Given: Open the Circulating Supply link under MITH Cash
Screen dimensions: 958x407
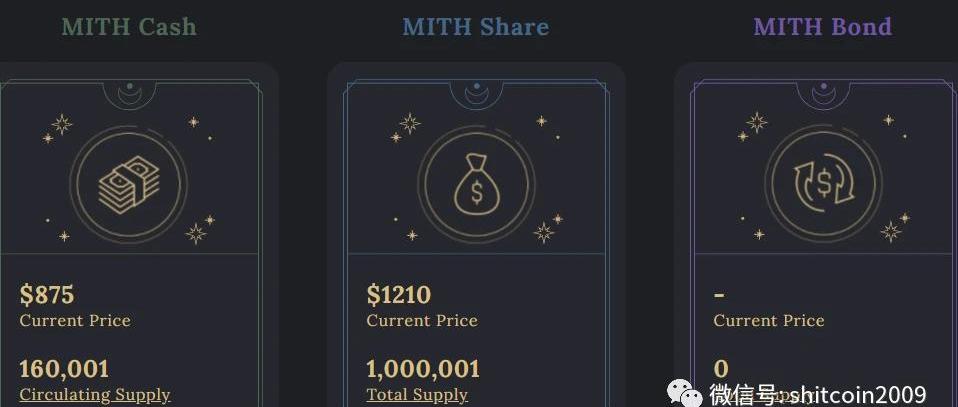Looking at the screenshot, I should click(95, 395).
